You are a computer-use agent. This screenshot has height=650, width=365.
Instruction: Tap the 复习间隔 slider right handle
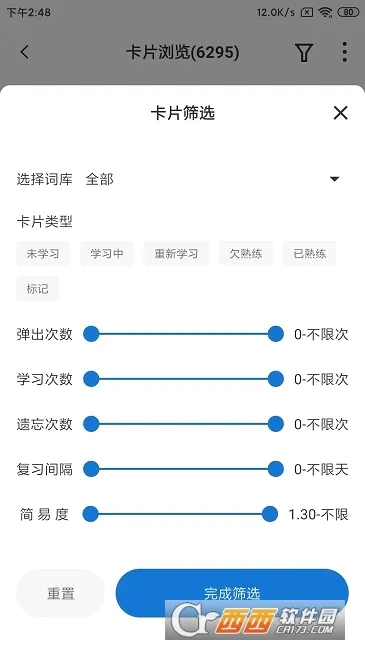[x=275, y=469]
